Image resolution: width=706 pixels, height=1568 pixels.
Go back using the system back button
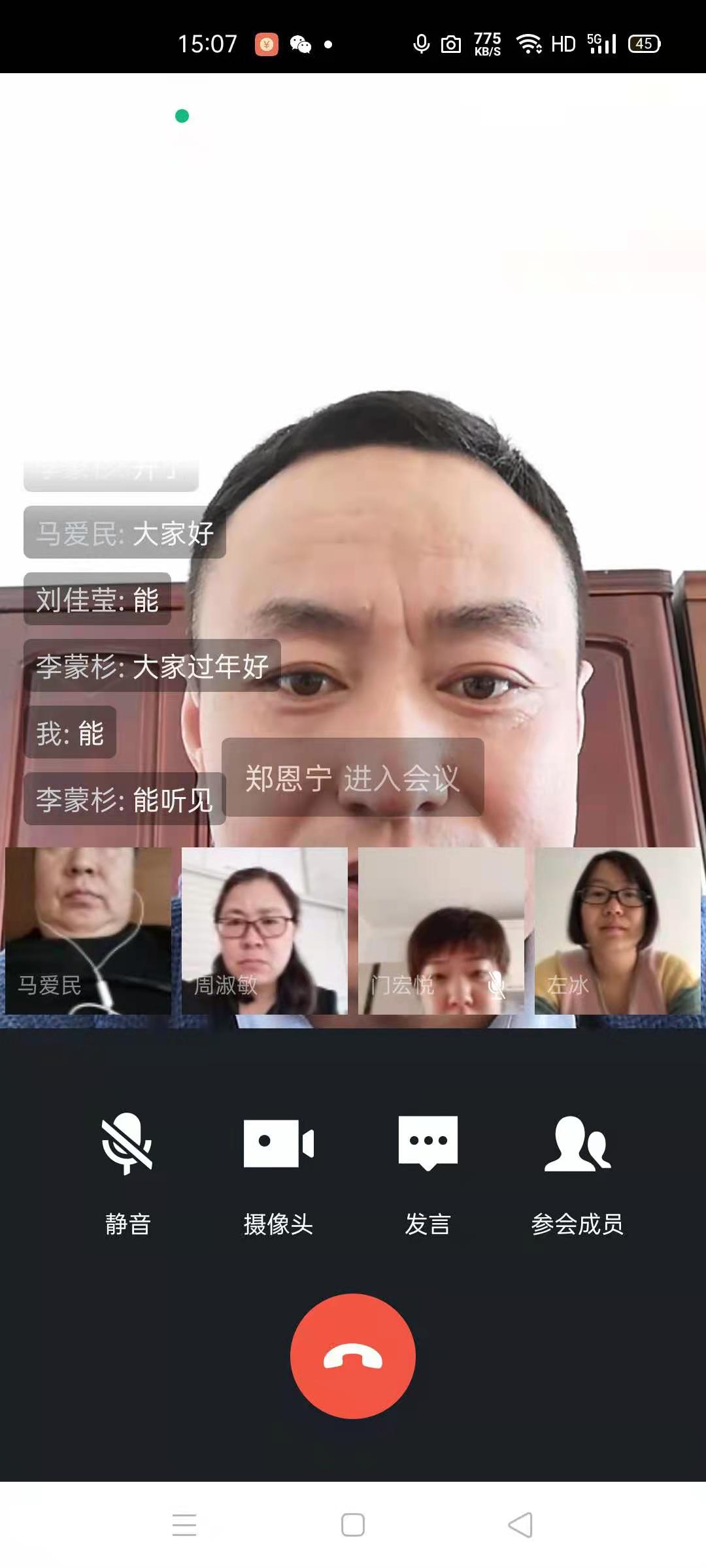coord(520,1525)
